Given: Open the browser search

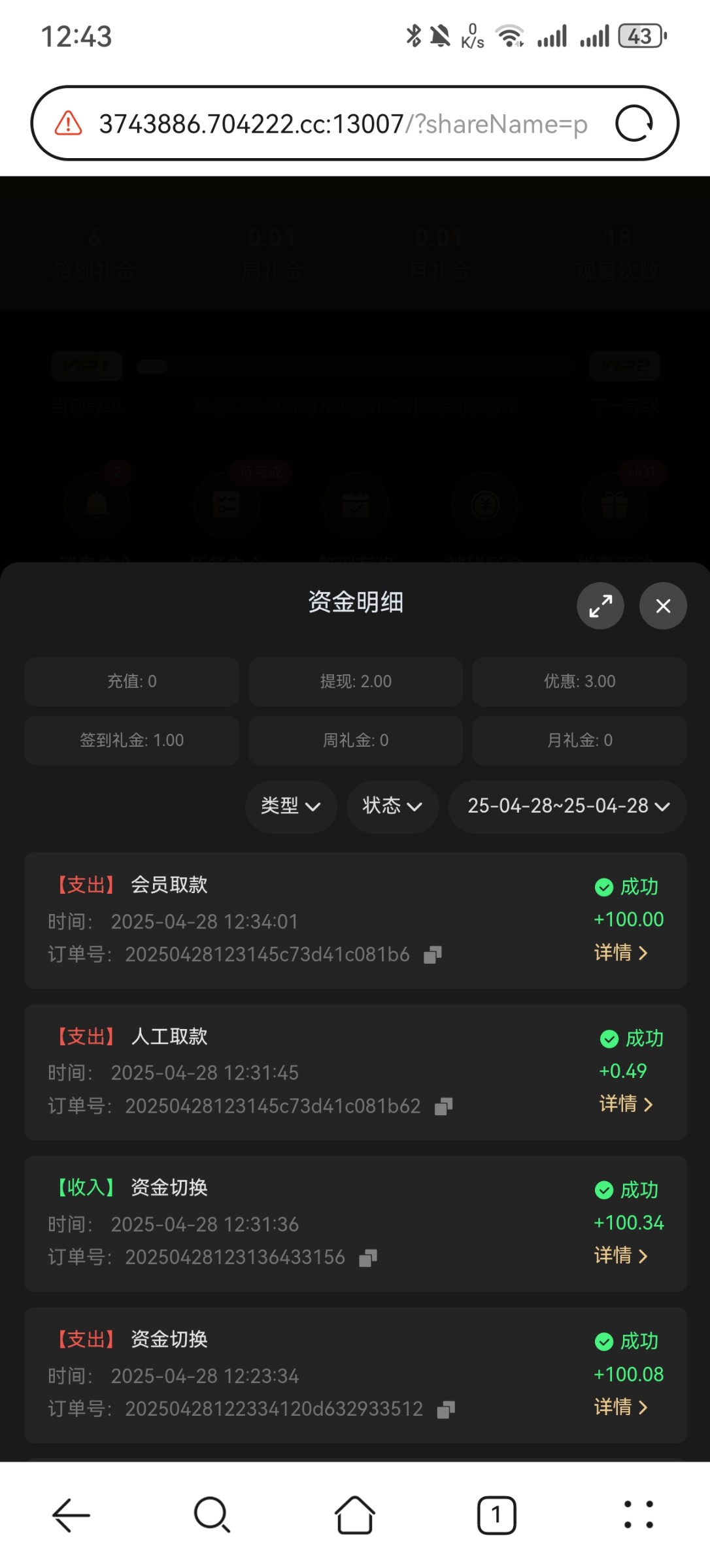Looking at the screenshot, I should tap(212, 1515).
